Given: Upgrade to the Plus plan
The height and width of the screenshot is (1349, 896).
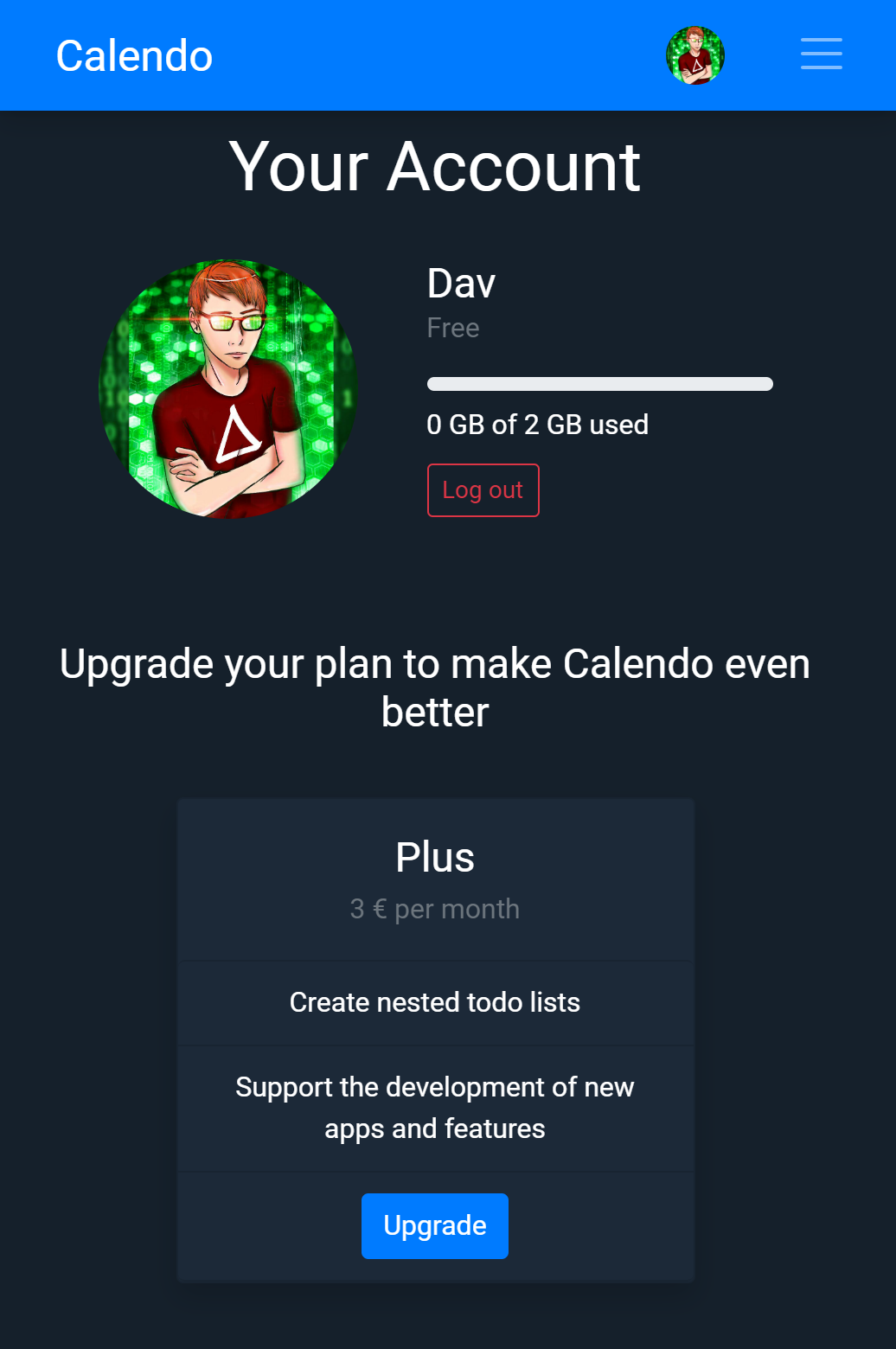Looking at the screenshot, I should (x=434, y=1225).
